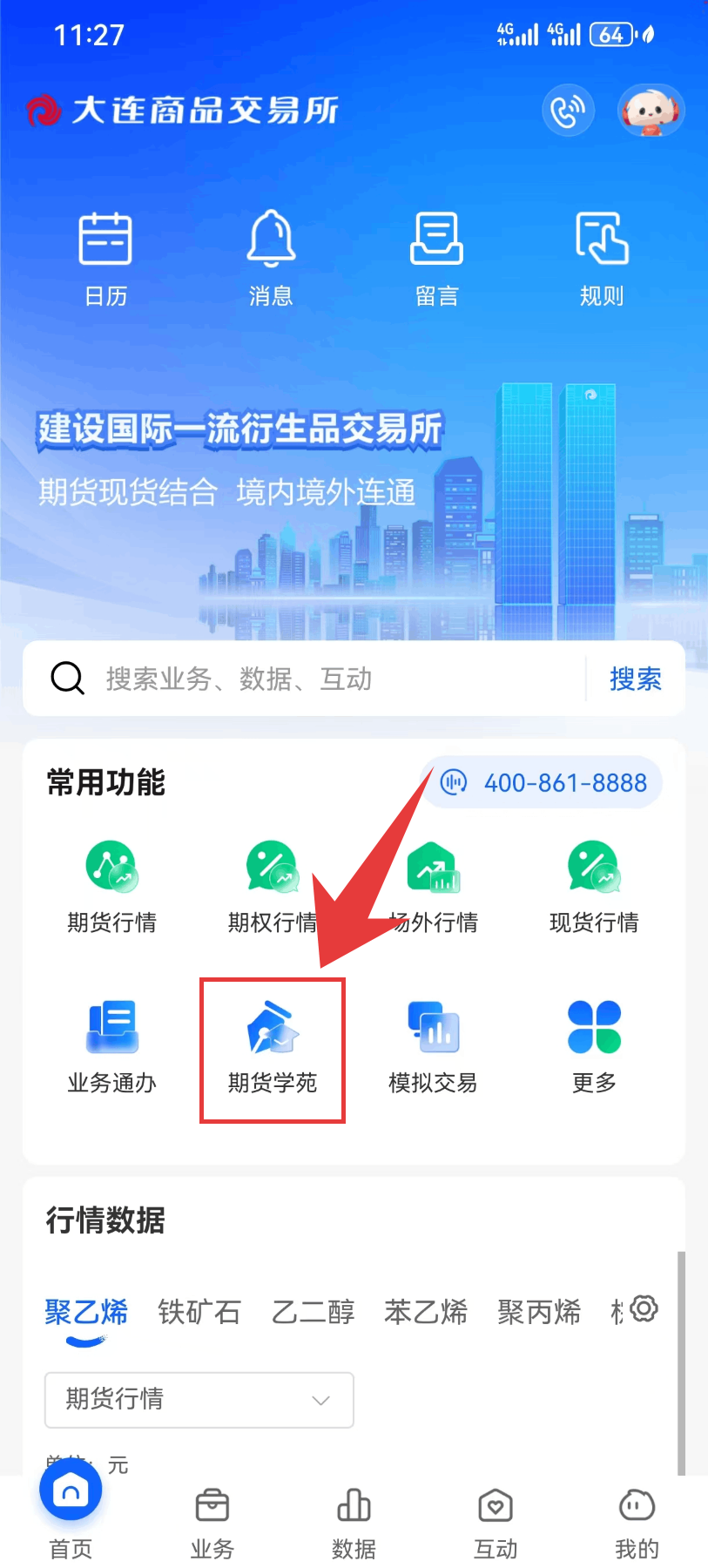Expand the 期货行情 dropdown
This screenshot has width=708, height=1568.
199,1399
